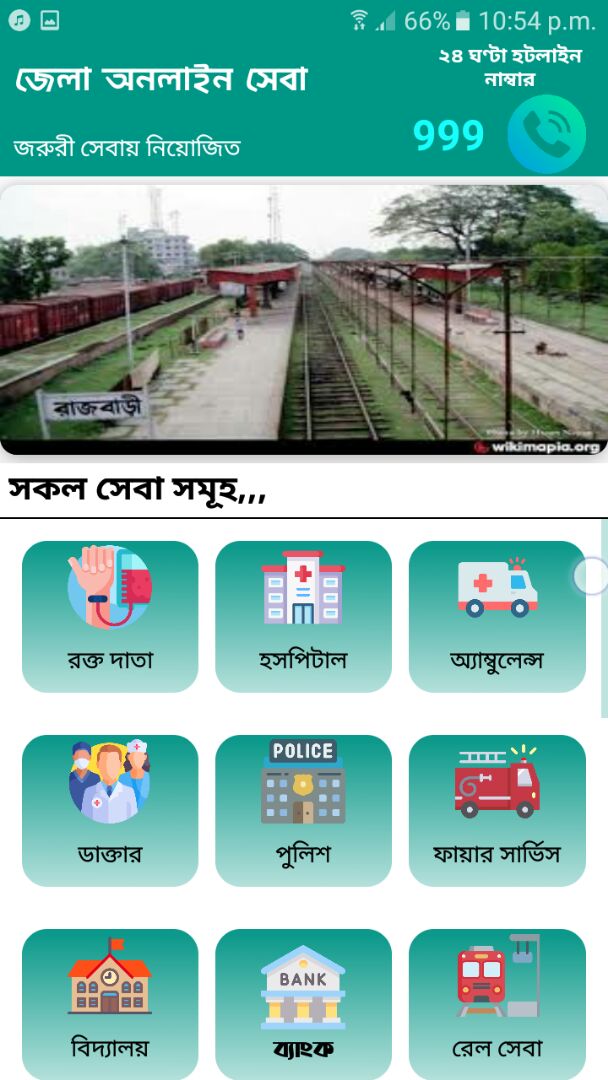Open the পুলিশ (police) service
This screenshot has width=608, height=1080.
(x=303, y=810)
